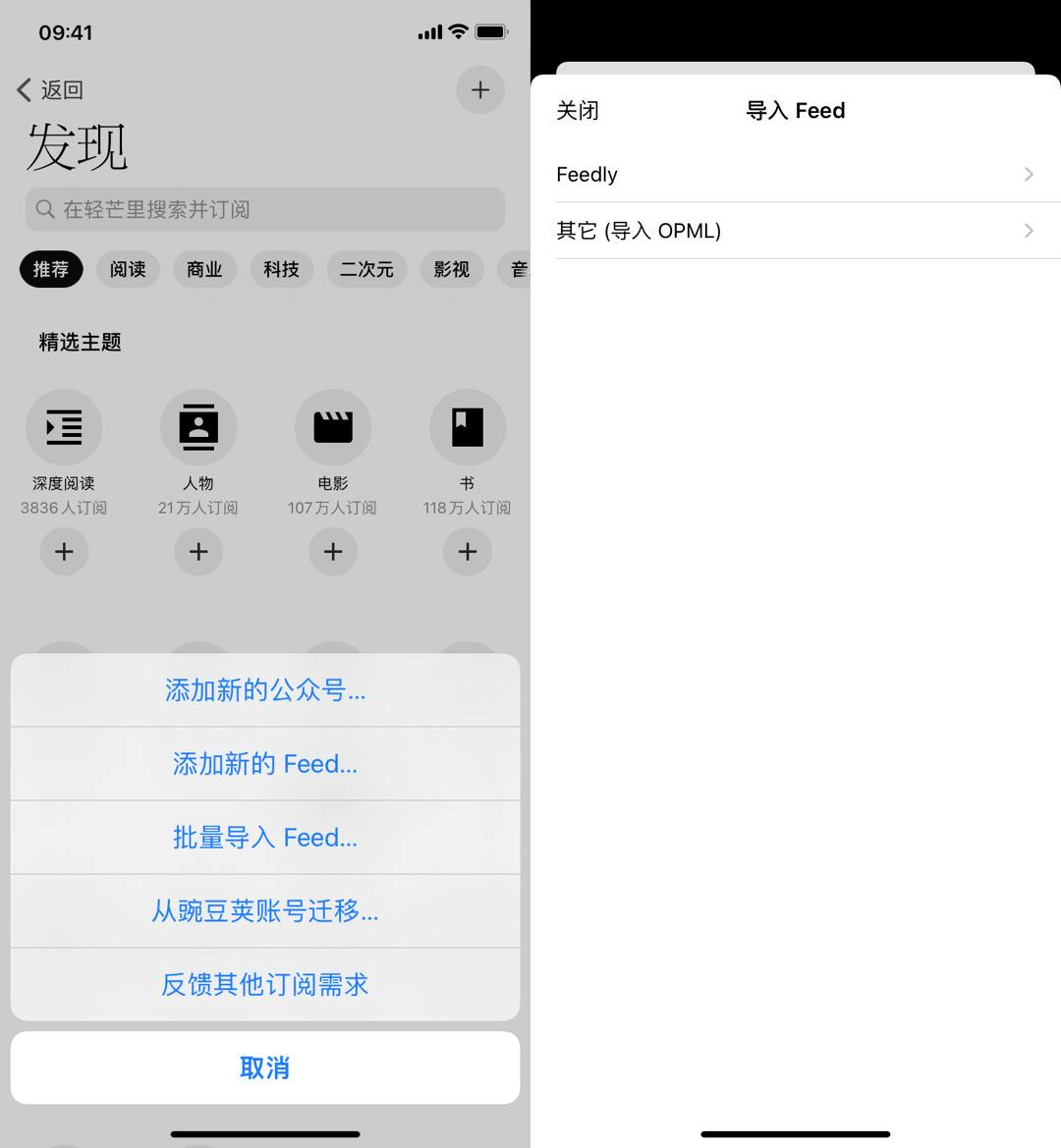
Task: Select the 影视 category chip
Action: [x=452, y=269]
